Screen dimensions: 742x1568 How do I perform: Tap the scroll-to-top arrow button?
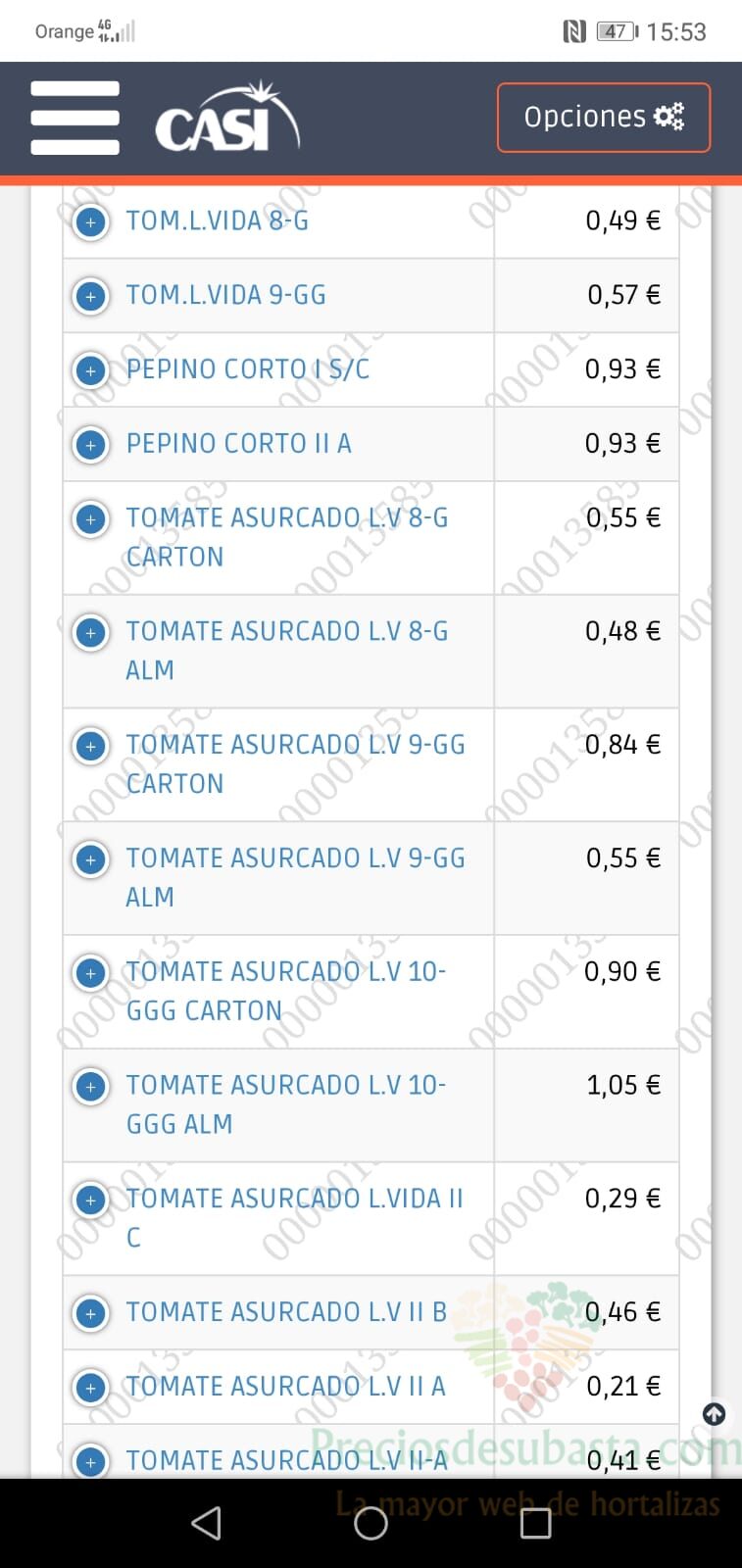coord(715,1414)
